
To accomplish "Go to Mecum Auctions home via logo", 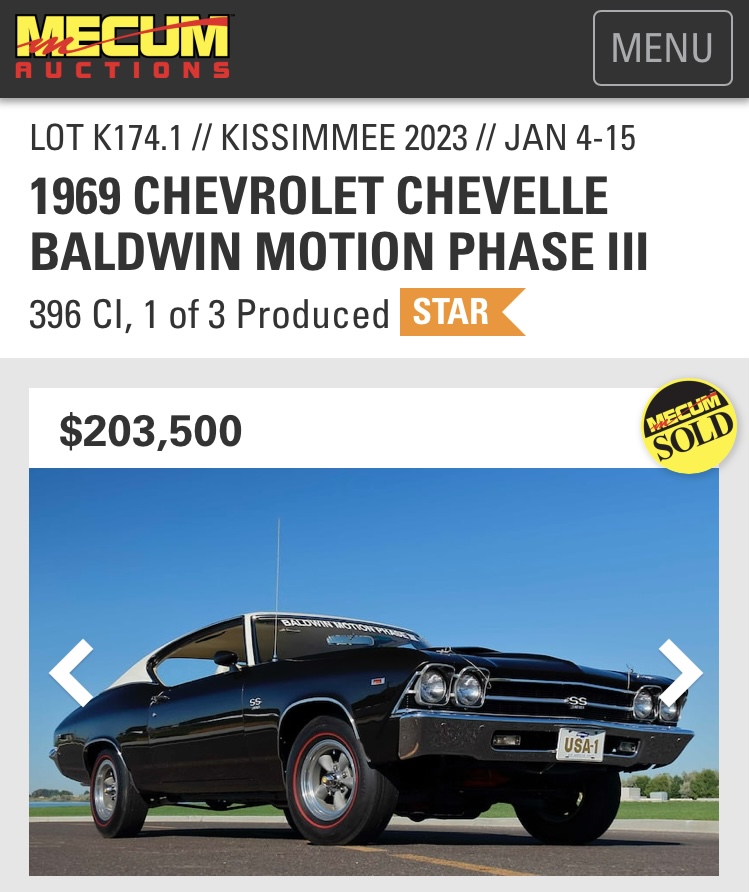I will click(123, 47).
